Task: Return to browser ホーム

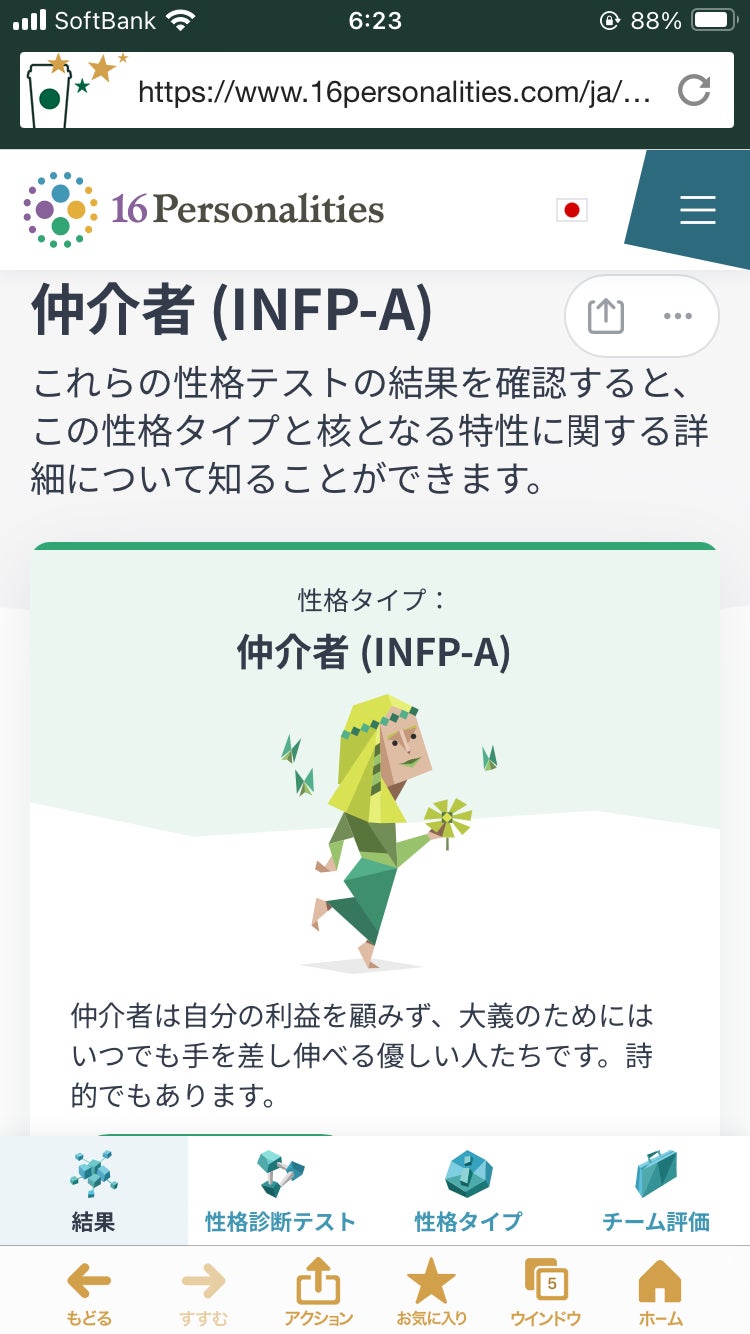Action: coord(660,1292)
